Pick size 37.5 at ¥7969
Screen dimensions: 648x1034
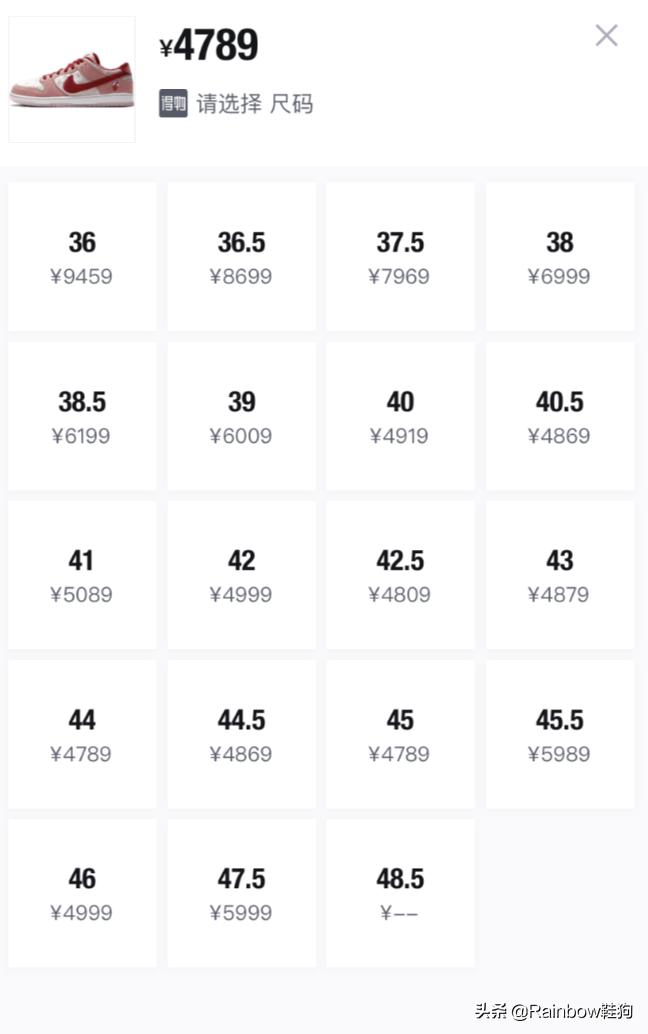[400, 257]
